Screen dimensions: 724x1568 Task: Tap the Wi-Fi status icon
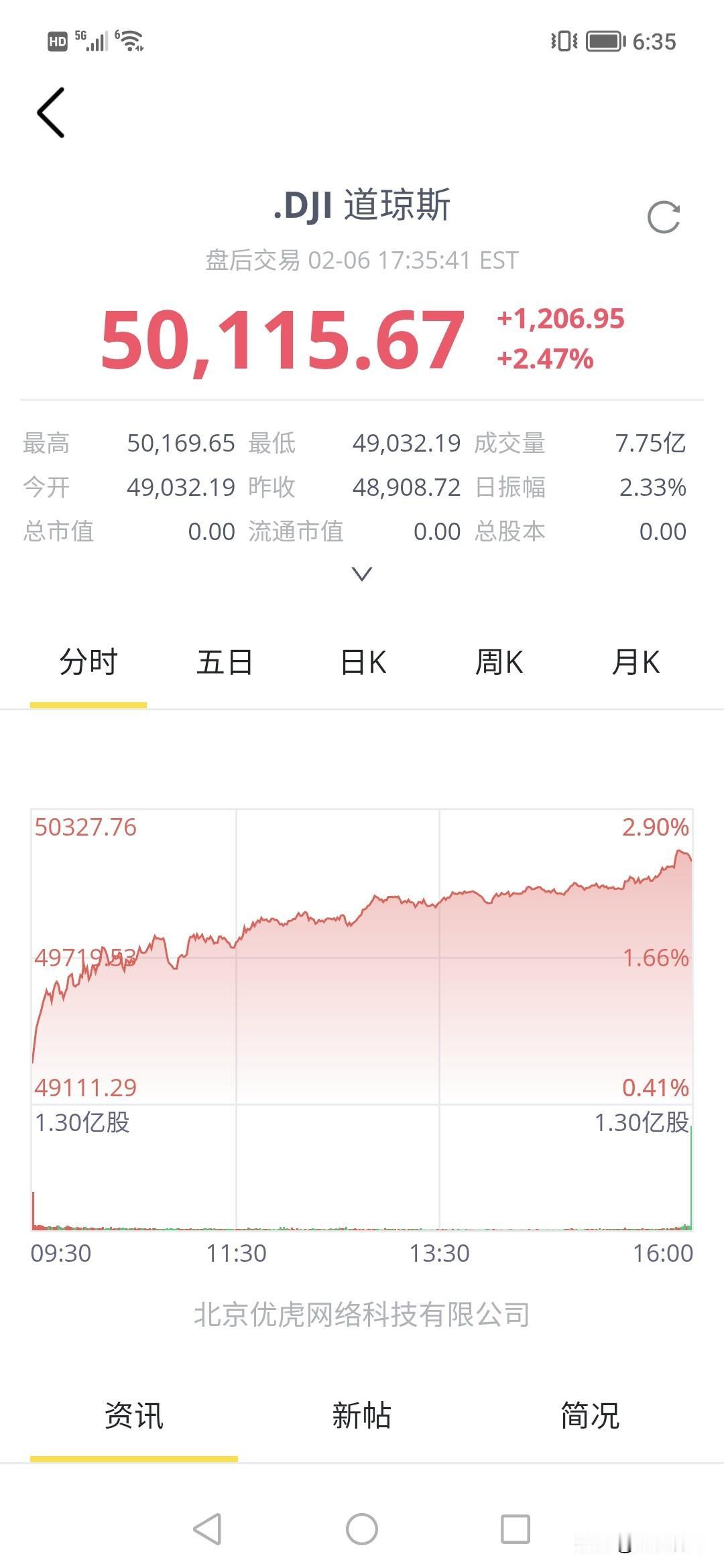(x=131, y=42)
